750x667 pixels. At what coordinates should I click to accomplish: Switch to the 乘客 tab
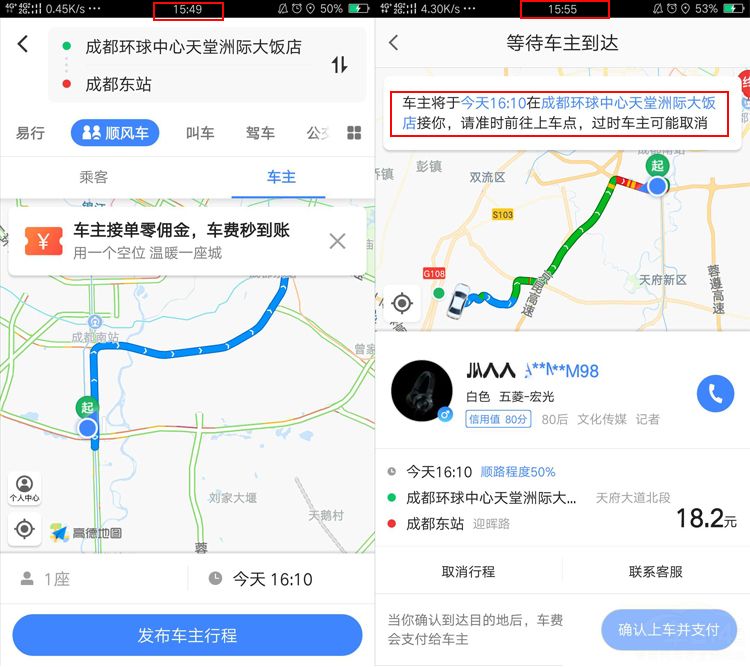(x=94, y=177)
